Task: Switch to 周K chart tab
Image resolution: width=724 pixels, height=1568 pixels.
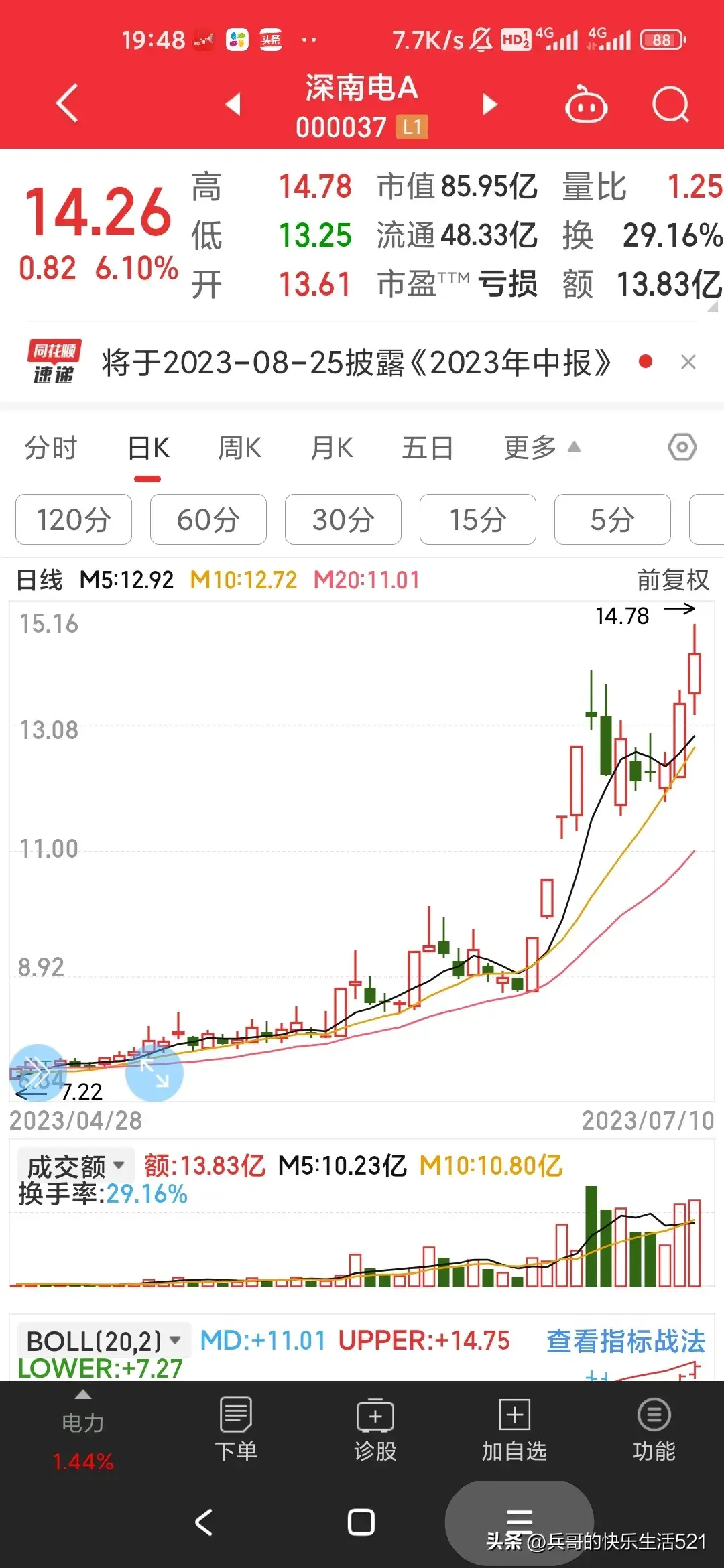Action: (240, 448)
